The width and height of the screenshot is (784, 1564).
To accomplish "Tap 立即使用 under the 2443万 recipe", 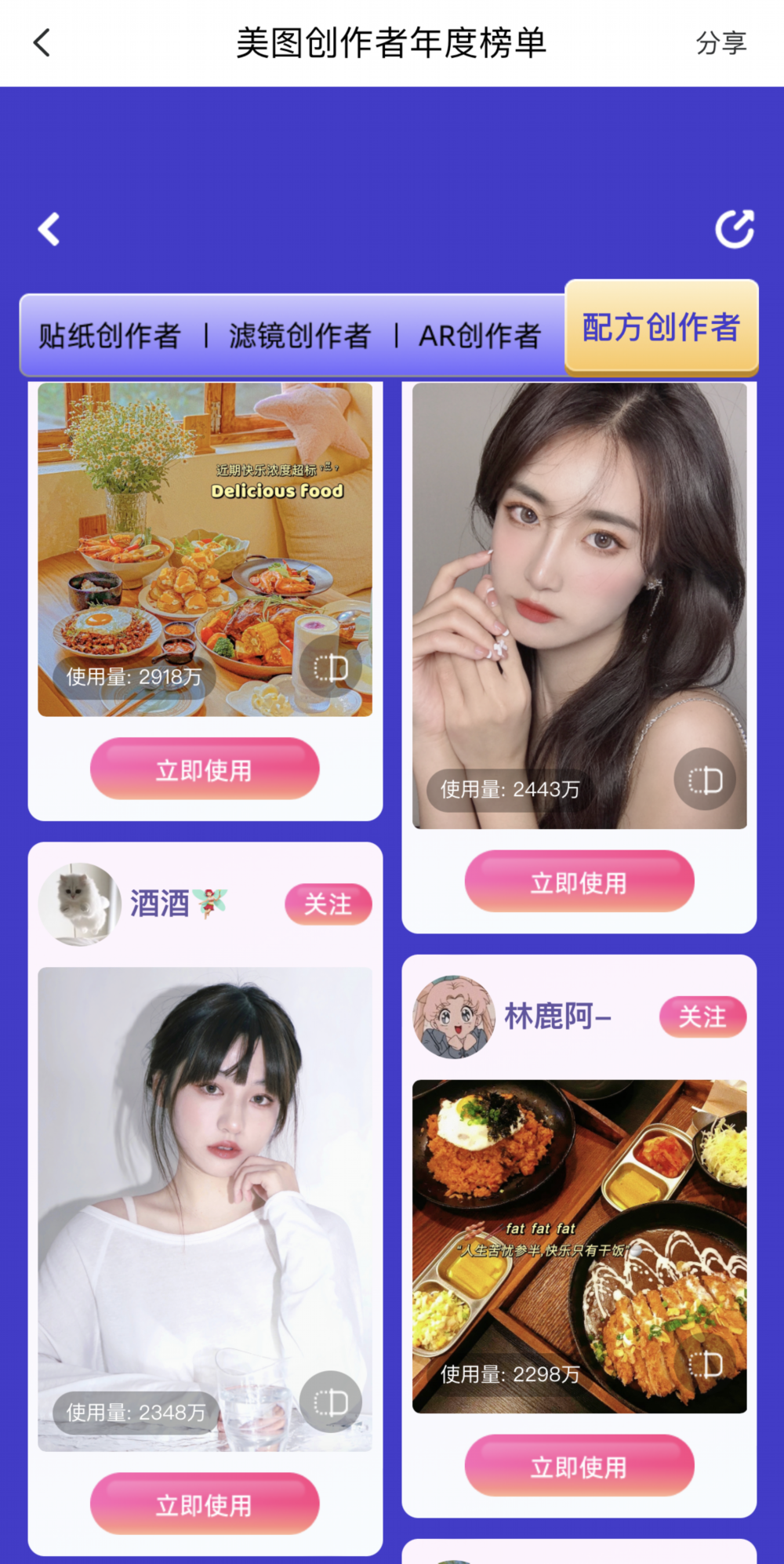I will coord(579,882).
